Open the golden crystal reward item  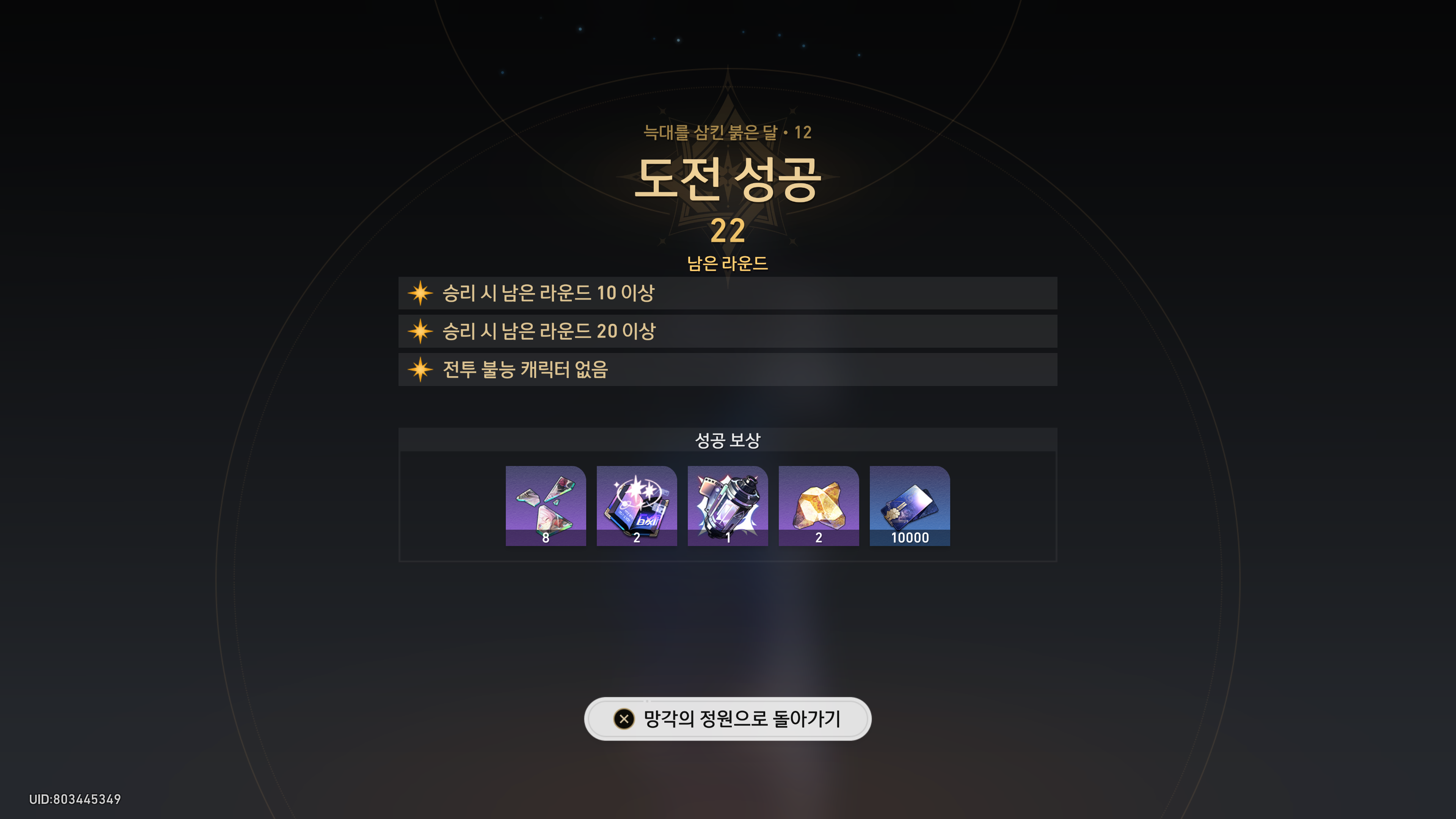point(819,505)
